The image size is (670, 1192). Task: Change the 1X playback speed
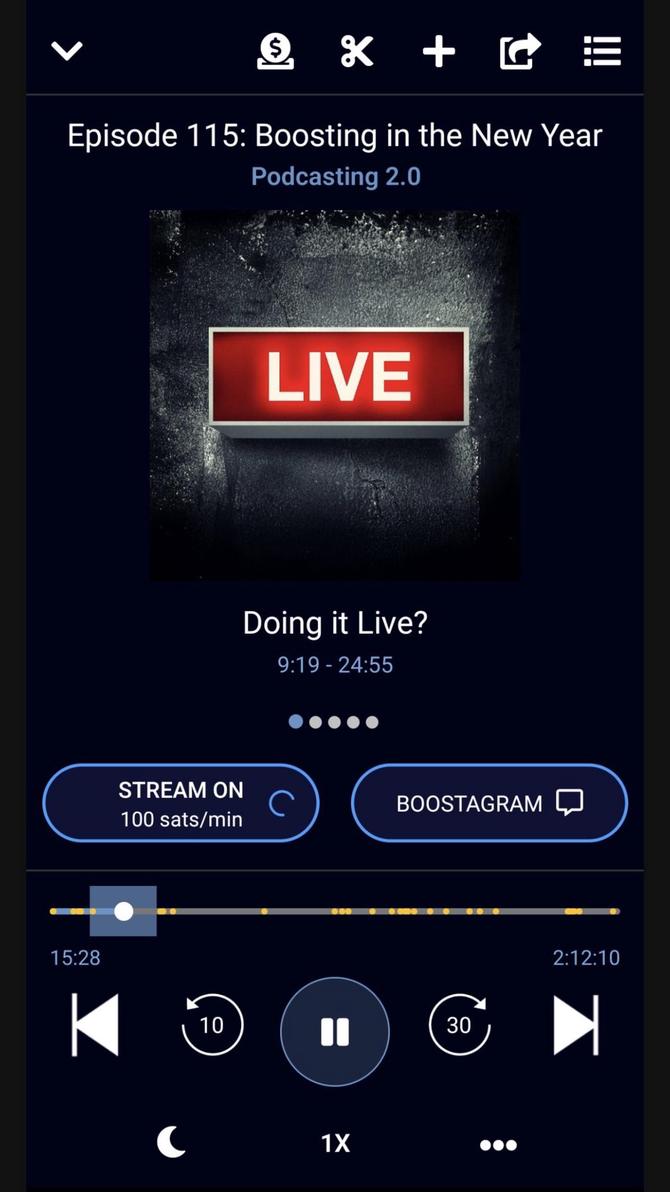335,1144
